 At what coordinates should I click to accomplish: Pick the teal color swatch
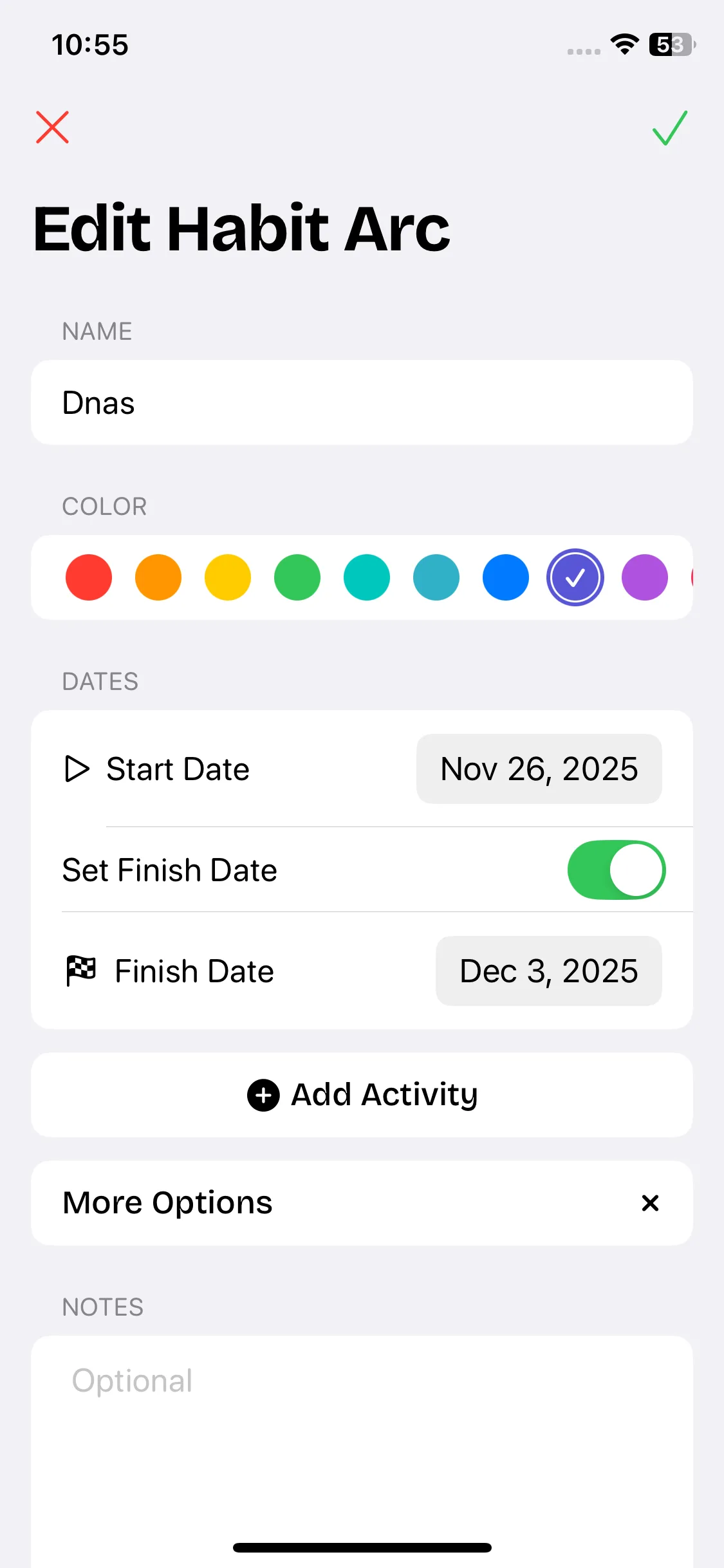point(436,577)
